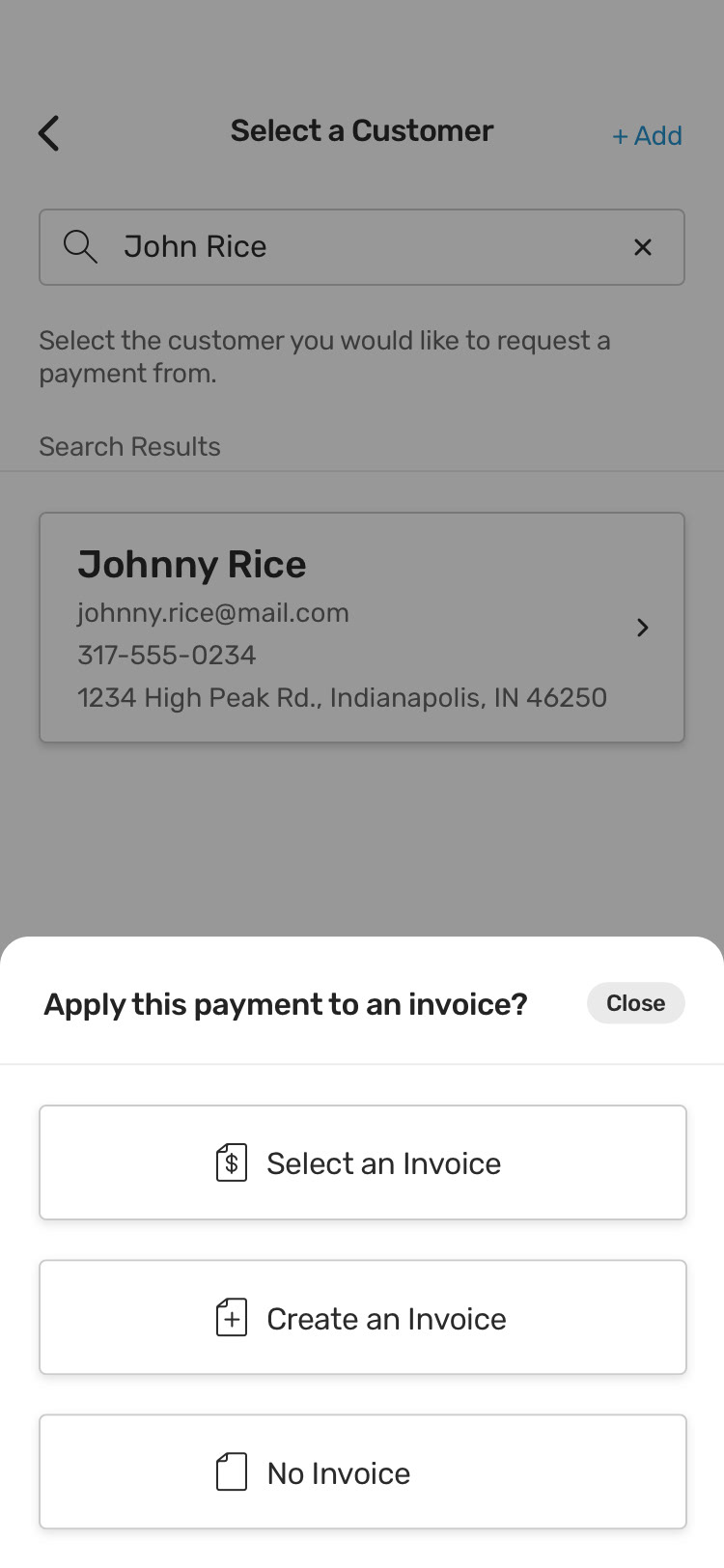Focus the customer search field
Screen dimensions: 724x1568
pyautogui.click(x=362, y=247)
